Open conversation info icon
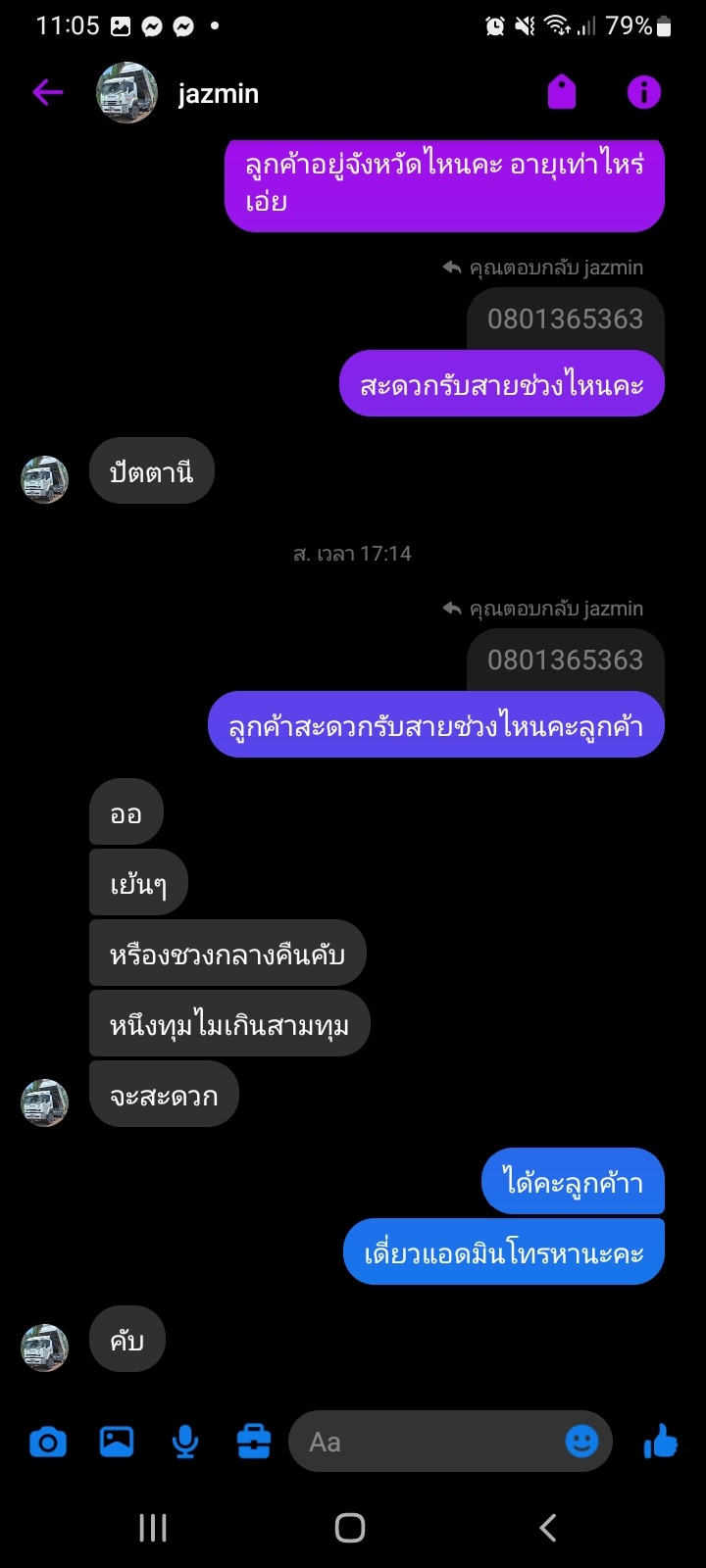This screenshot has width=706, height=1568. [644, 93]
